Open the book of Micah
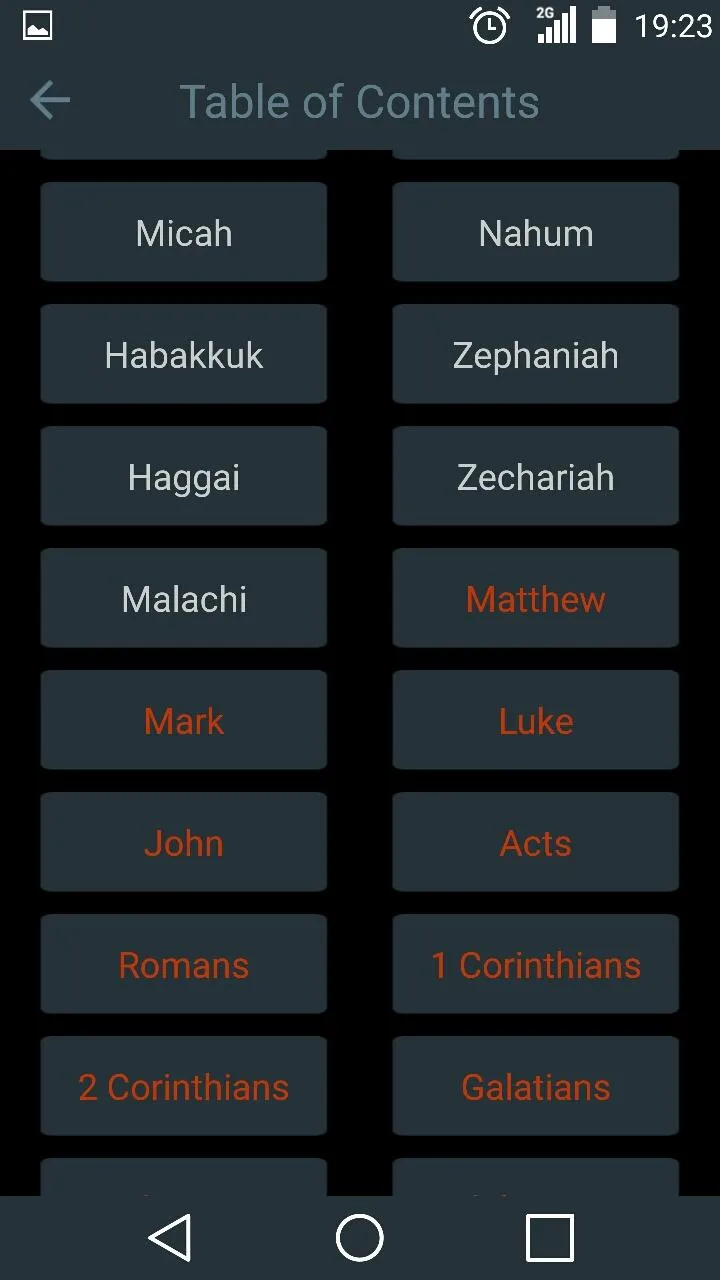The height and width of the screenshot is (1280, 720). (184, 232)
